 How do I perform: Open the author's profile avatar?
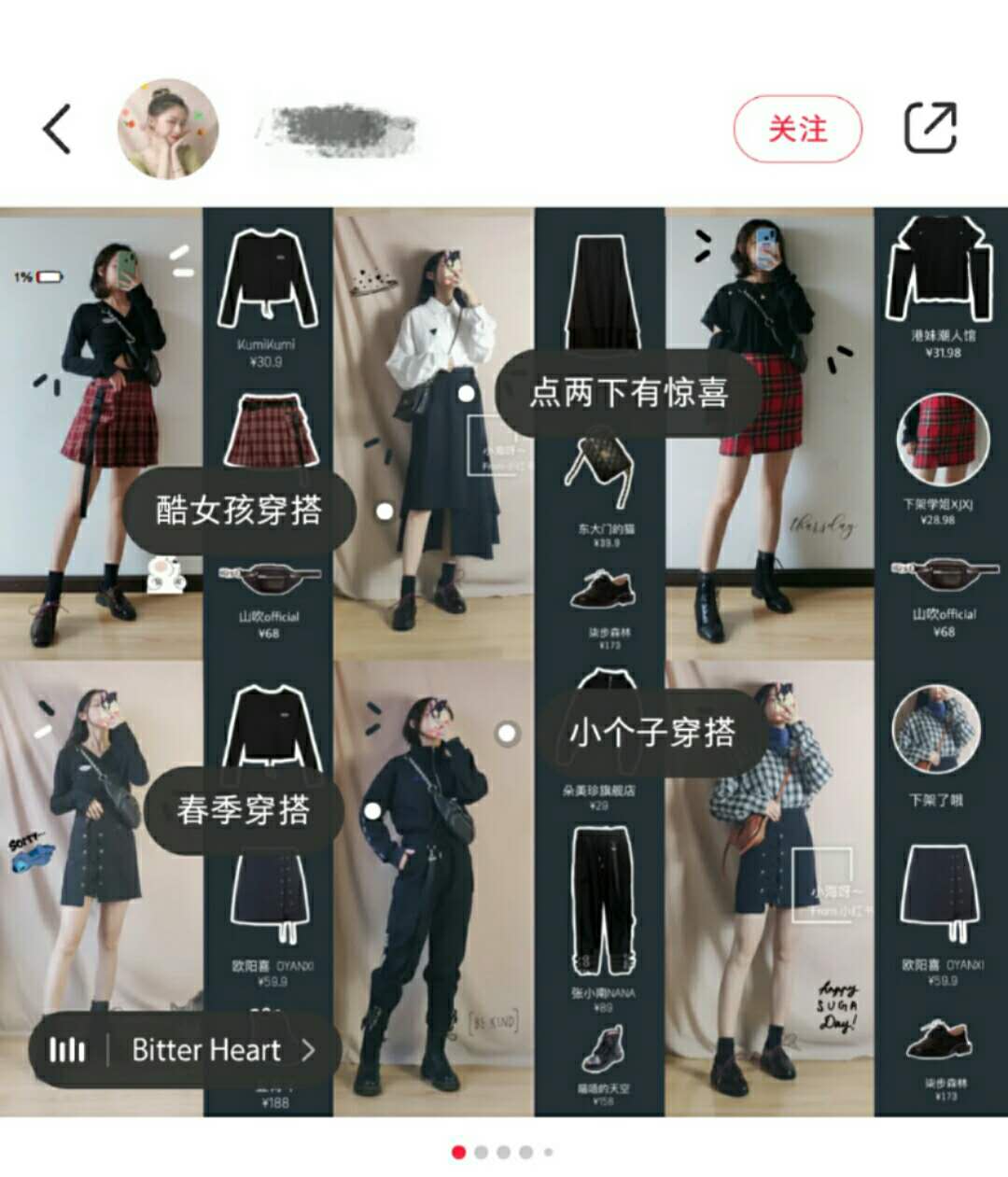(168, 129)
